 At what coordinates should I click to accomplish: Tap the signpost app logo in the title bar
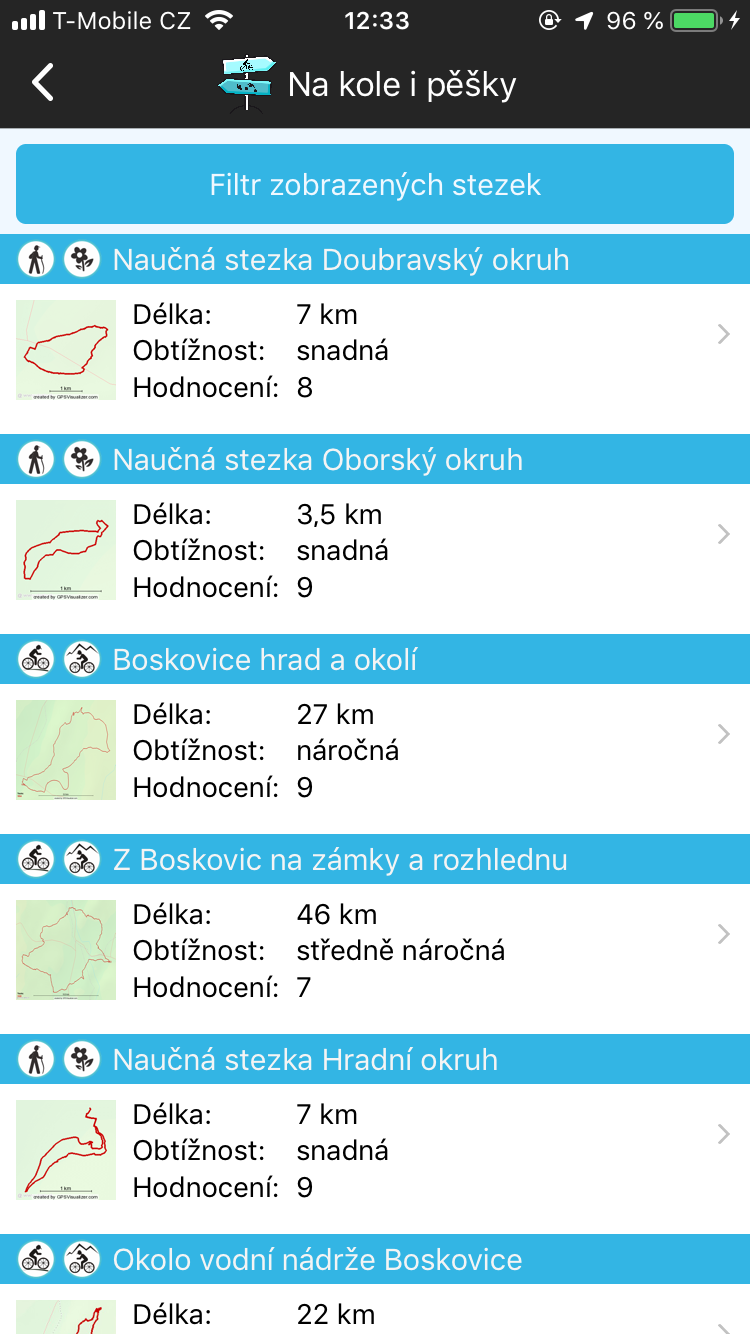click(x=245, y=83)
